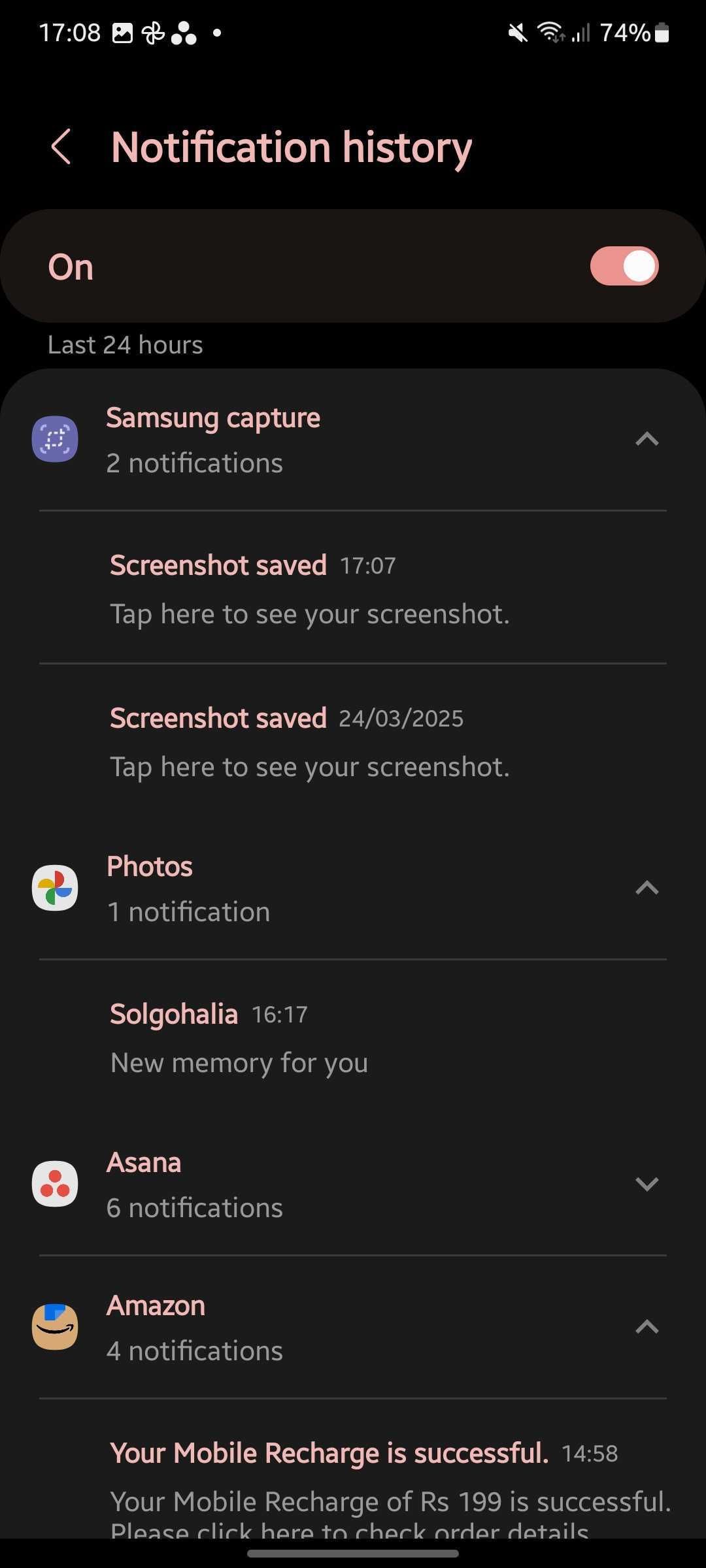Open the Screenshot saved notification from 17:07
706x1568 pixels.
(x=353, y=588)
